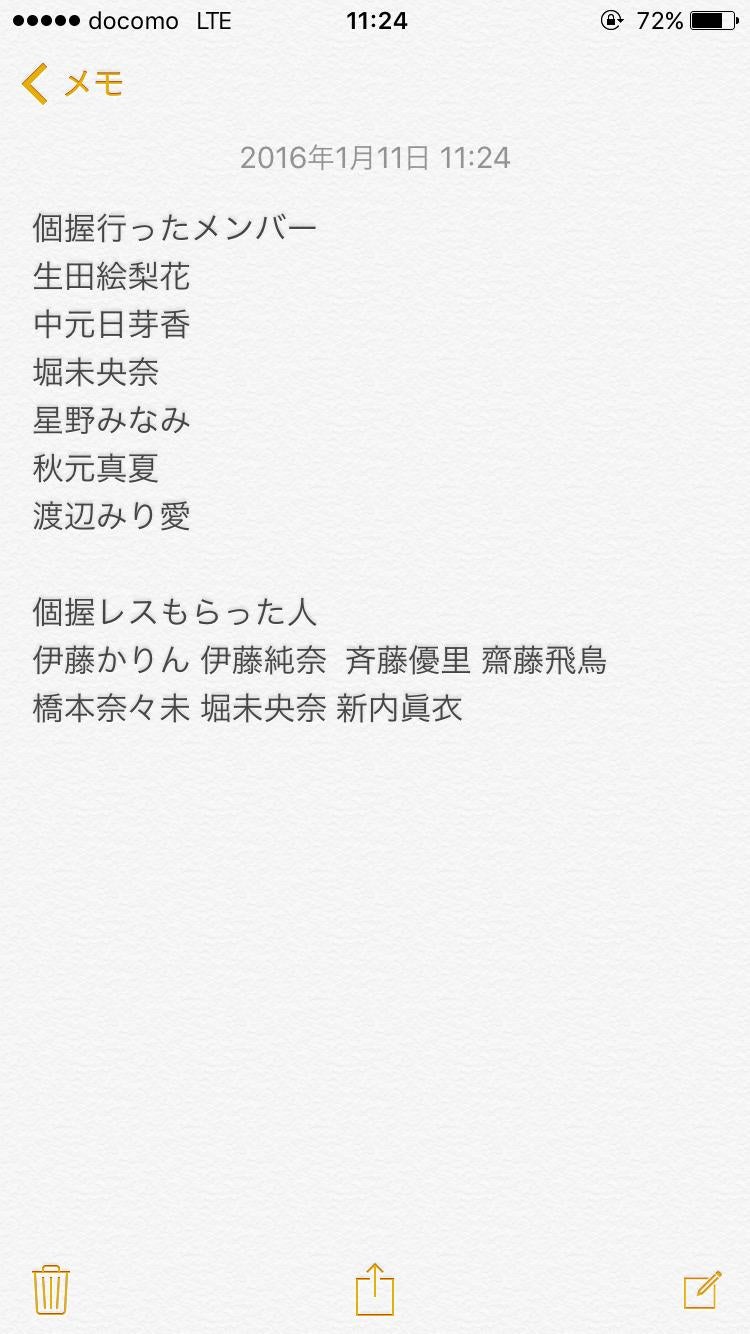The width and height of the screenshot is (750, 1334).
Task: Tap the name 生田絵梨花
Action: coord(113,277)
